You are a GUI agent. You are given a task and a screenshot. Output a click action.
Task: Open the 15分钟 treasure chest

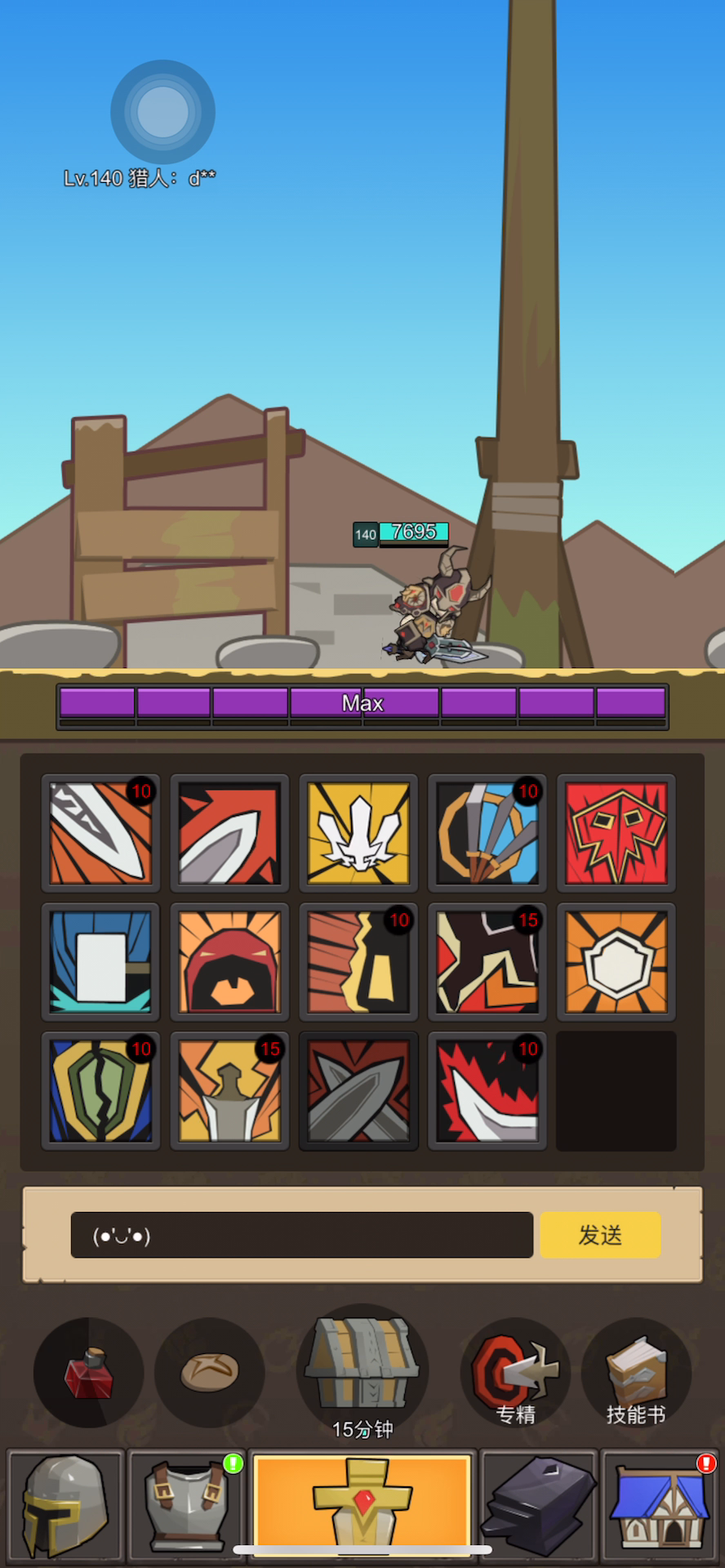[x=362, y=1371]
